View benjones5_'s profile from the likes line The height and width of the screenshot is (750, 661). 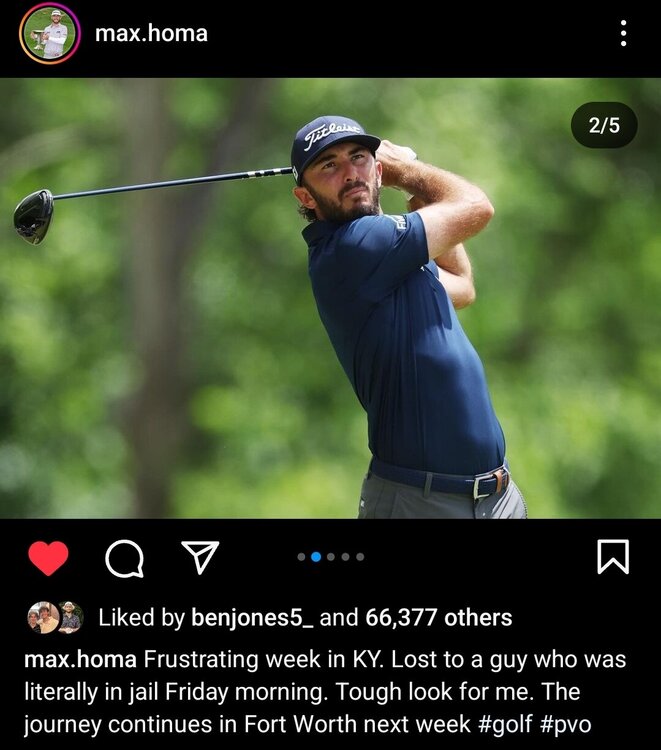[252, 618]
